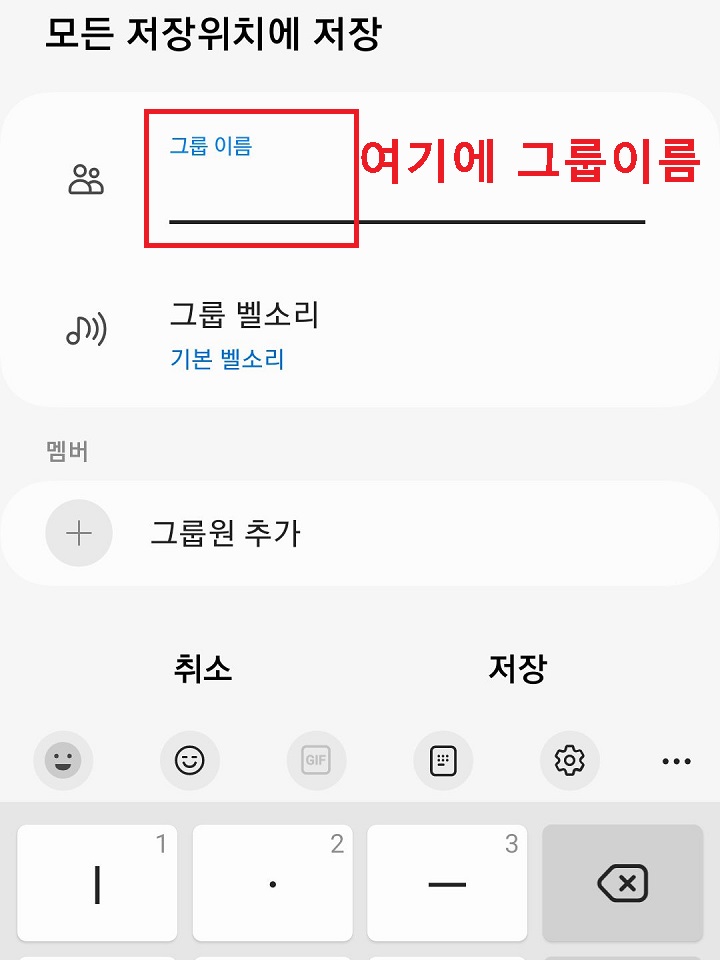Screen dimensions: 720x960
Task: Select the keypad layout icon
Action: click(443, 761)
